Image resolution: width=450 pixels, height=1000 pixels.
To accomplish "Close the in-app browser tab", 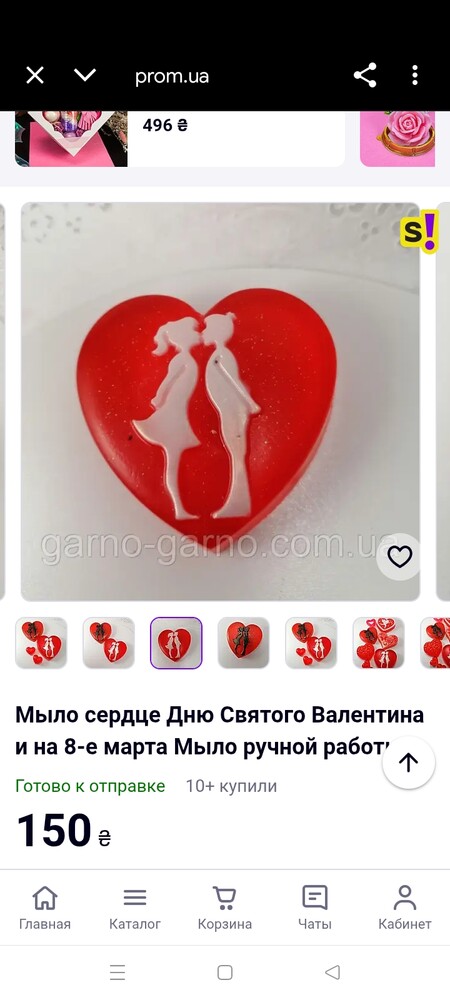I will coord(35,76).
